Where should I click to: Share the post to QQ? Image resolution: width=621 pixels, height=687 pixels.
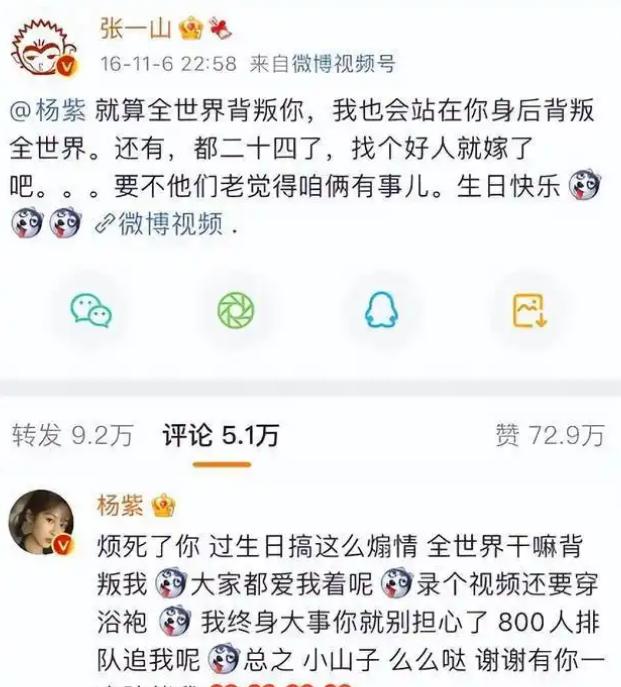click(x=380, y=311)
